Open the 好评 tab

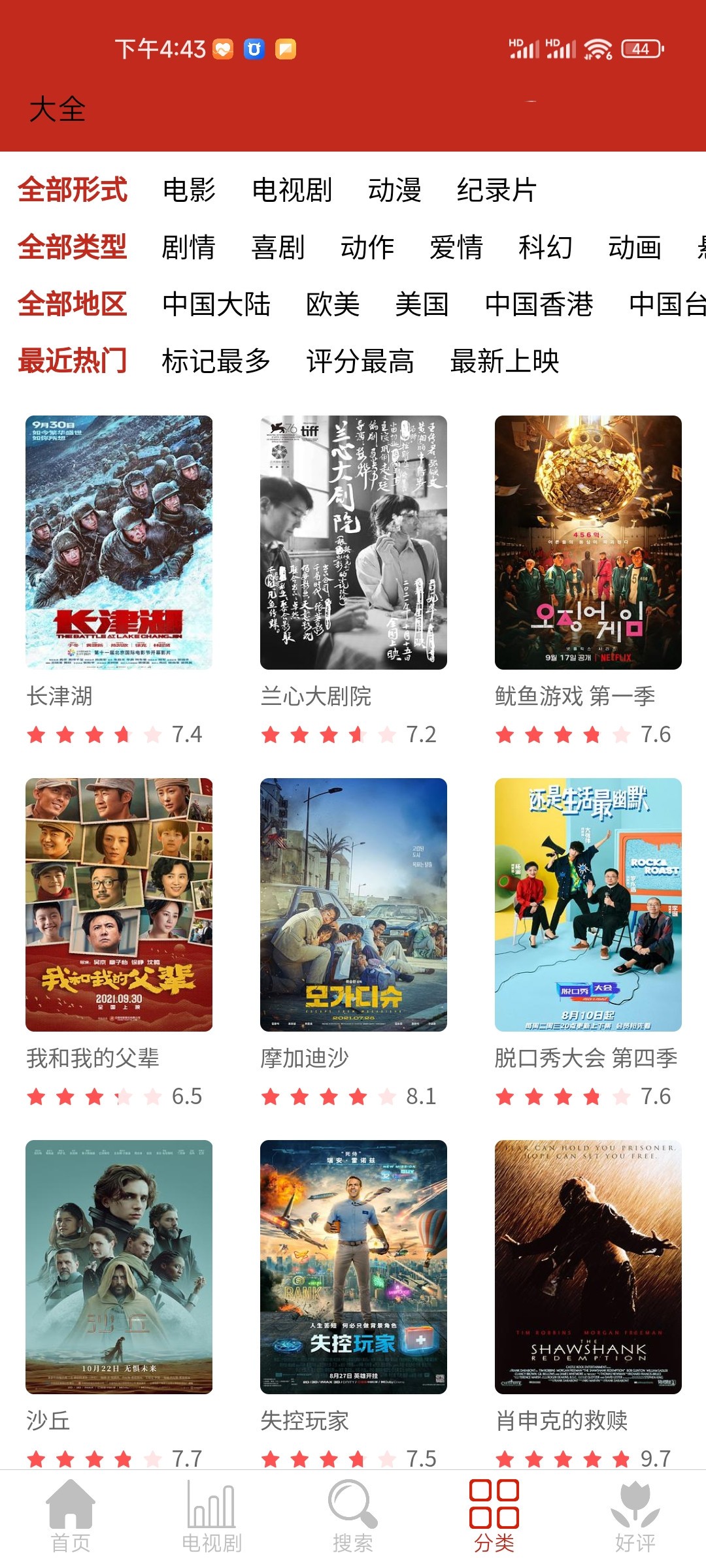[x=635, y=1516]
